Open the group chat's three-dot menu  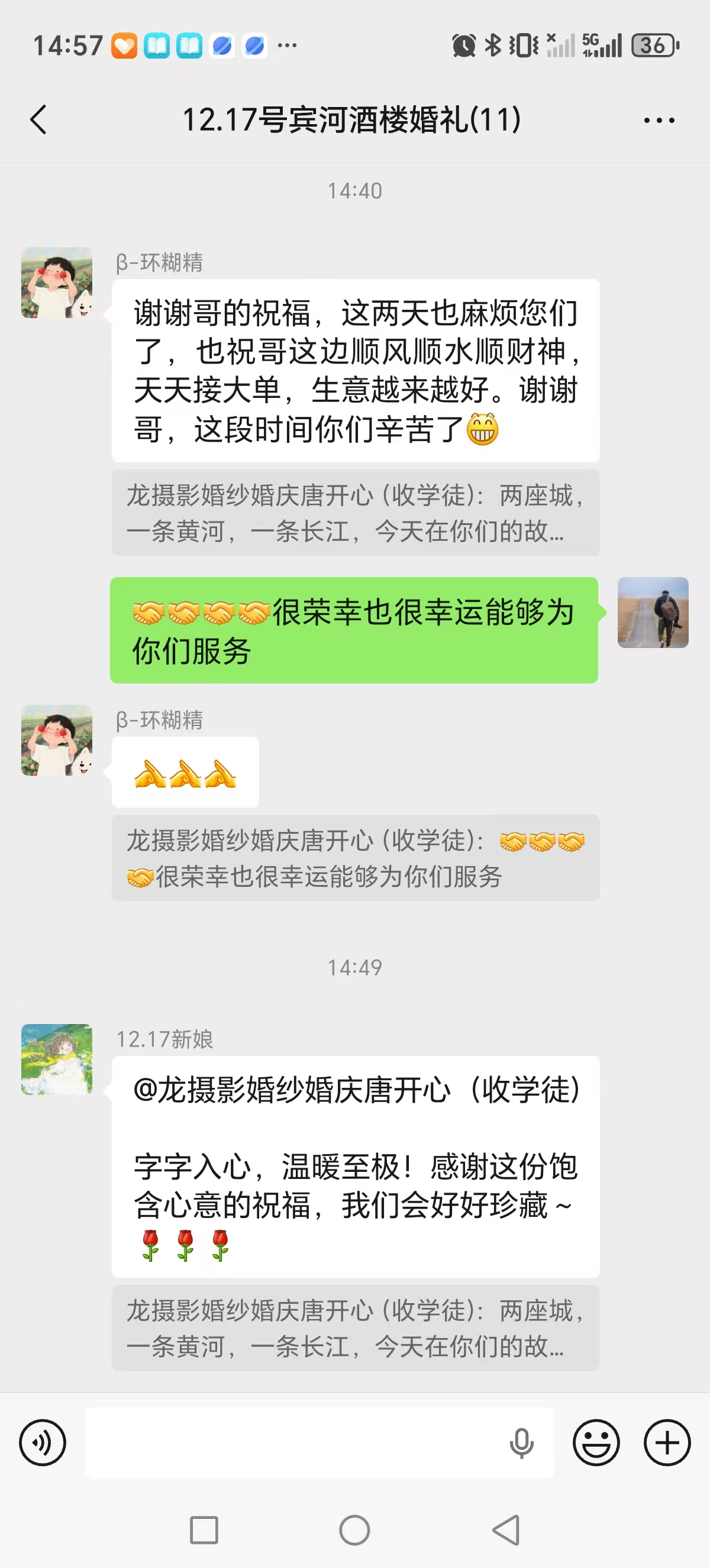tap(659, 121)
